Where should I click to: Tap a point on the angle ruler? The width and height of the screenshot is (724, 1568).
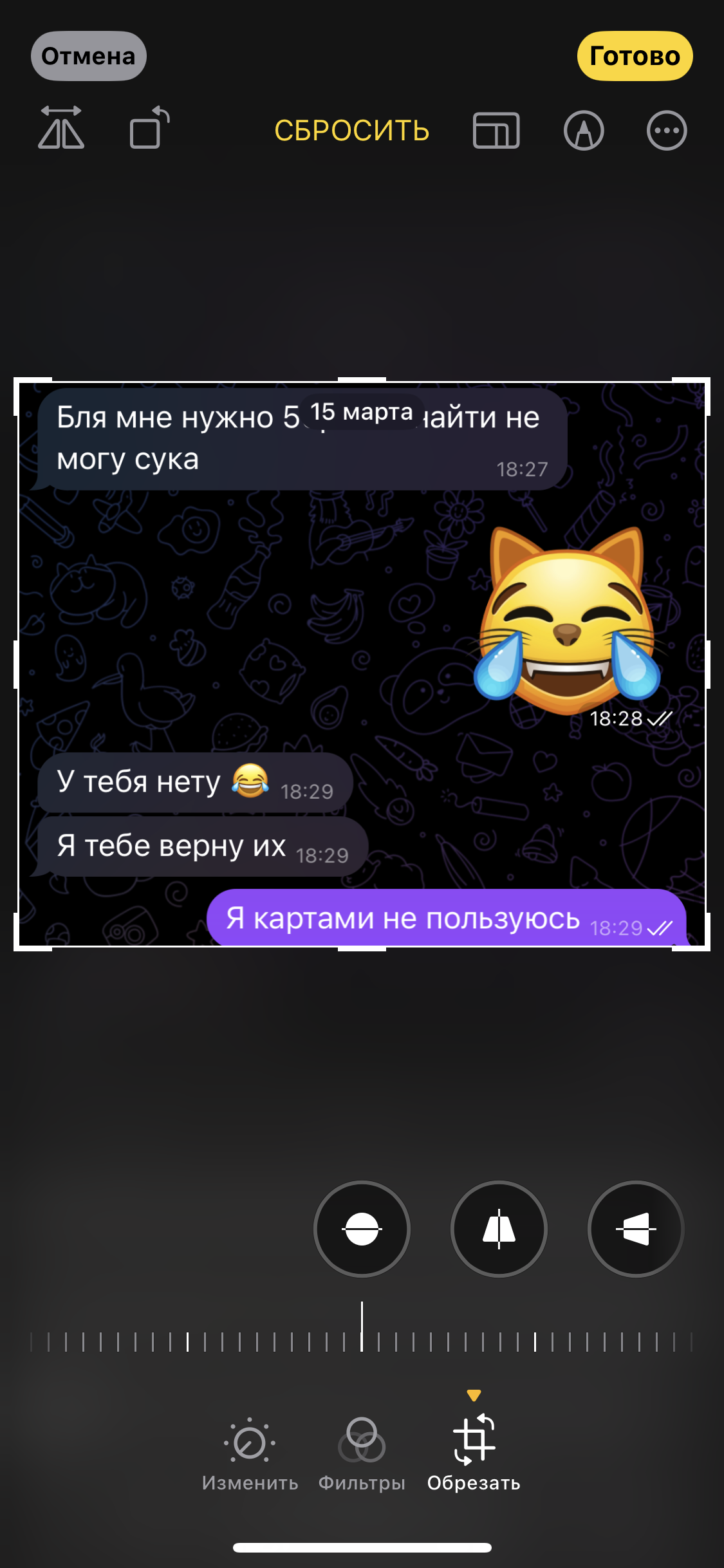(450, 1341)
